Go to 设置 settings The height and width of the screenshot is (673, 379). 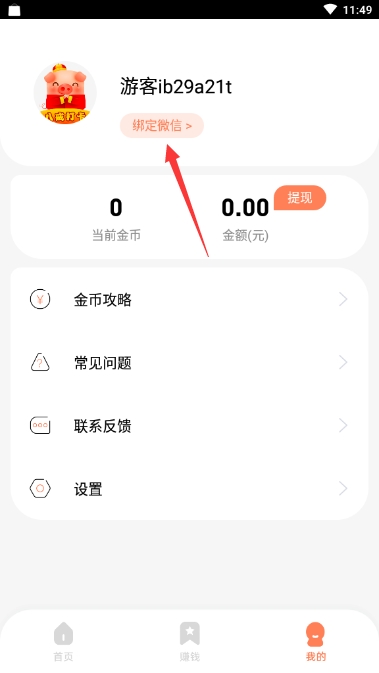189,489
